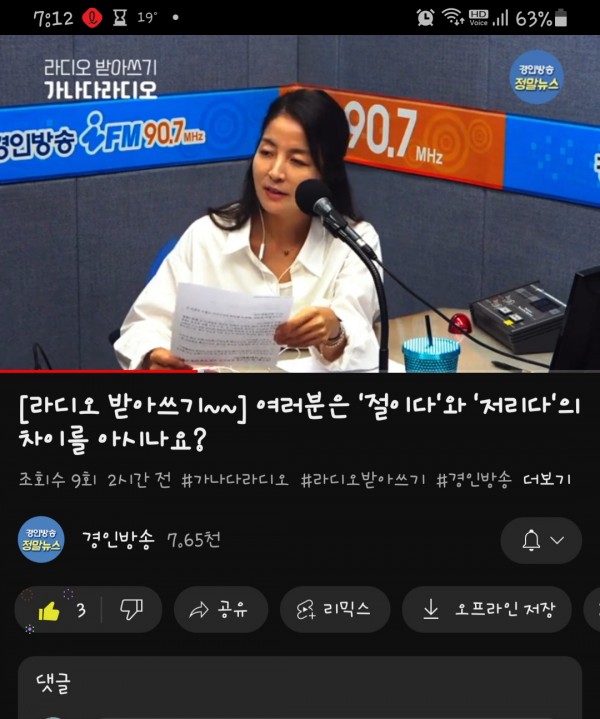Like this video
The image size is (600, 719).
50,610
